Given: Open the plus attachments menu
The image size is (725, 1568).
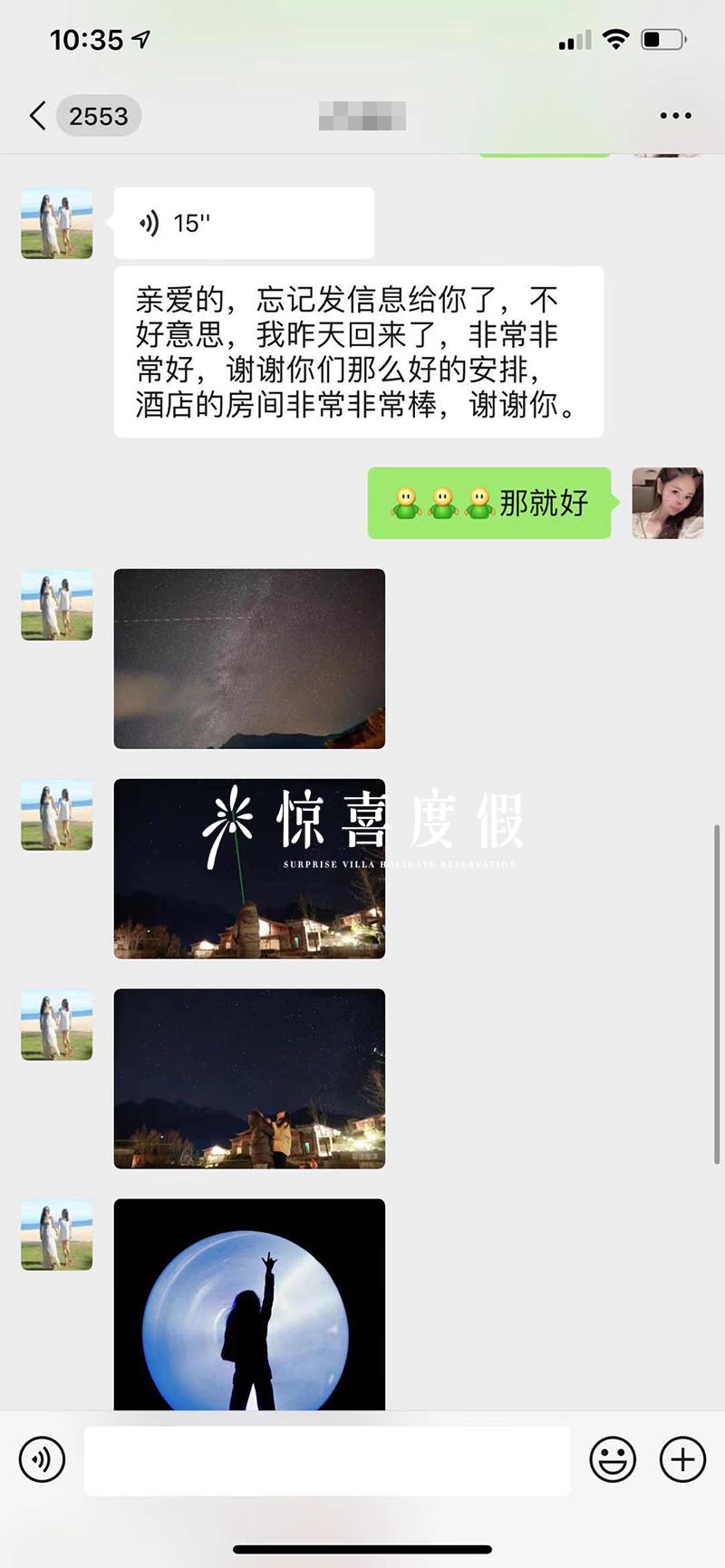Looking at the screenshot, I should 682,1460.
